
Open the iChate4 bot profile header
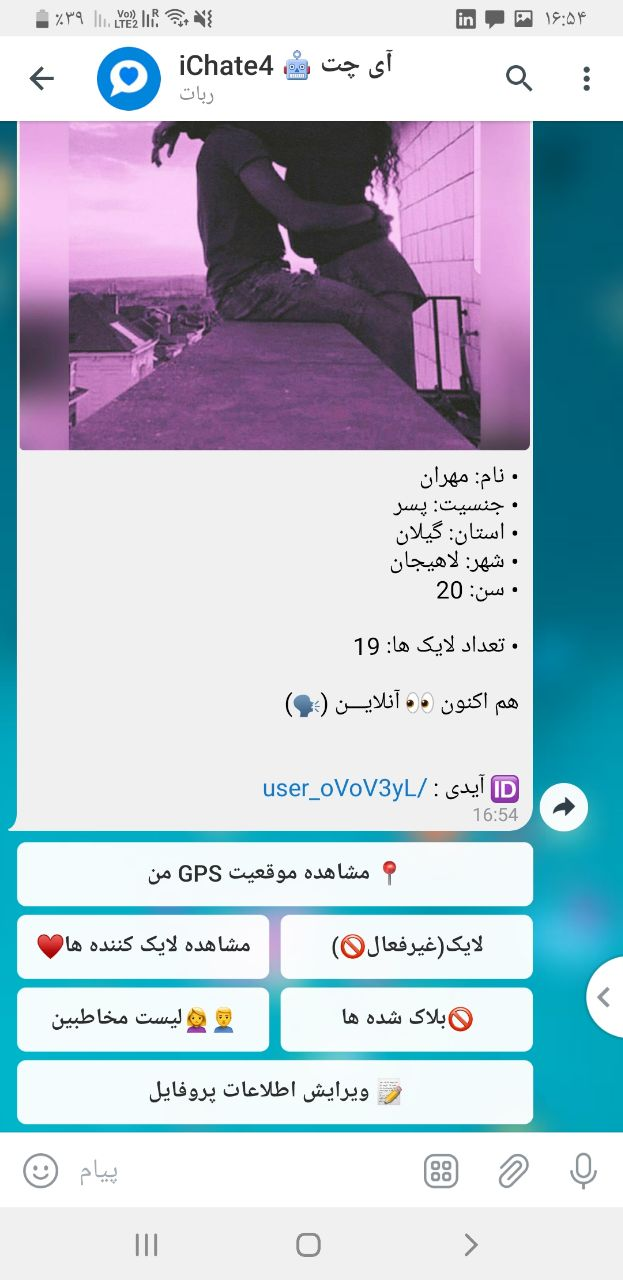click(x=285, y=78)
